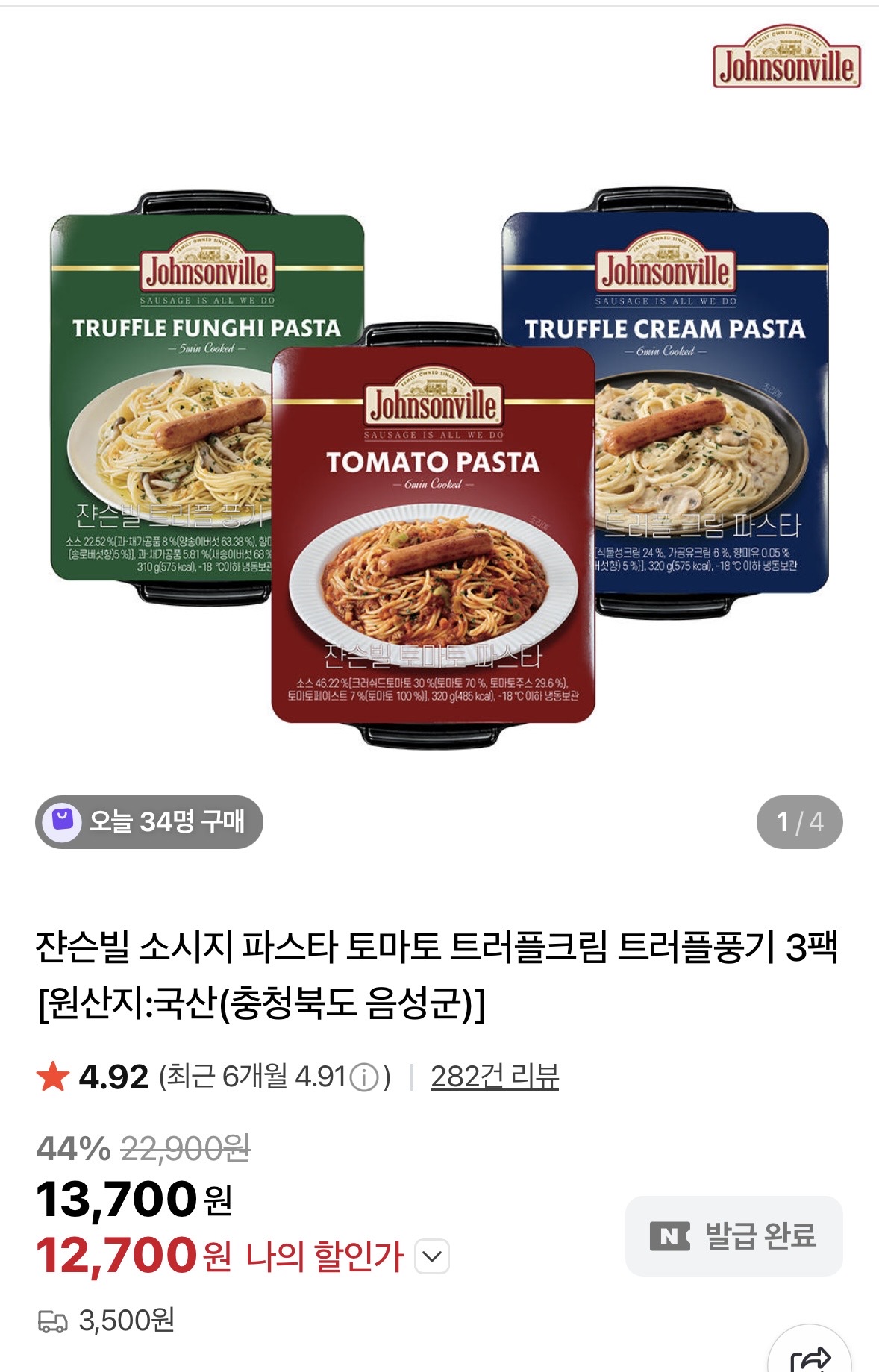Open the rating info icon next to 4.91

click(x=365, y=1078)
